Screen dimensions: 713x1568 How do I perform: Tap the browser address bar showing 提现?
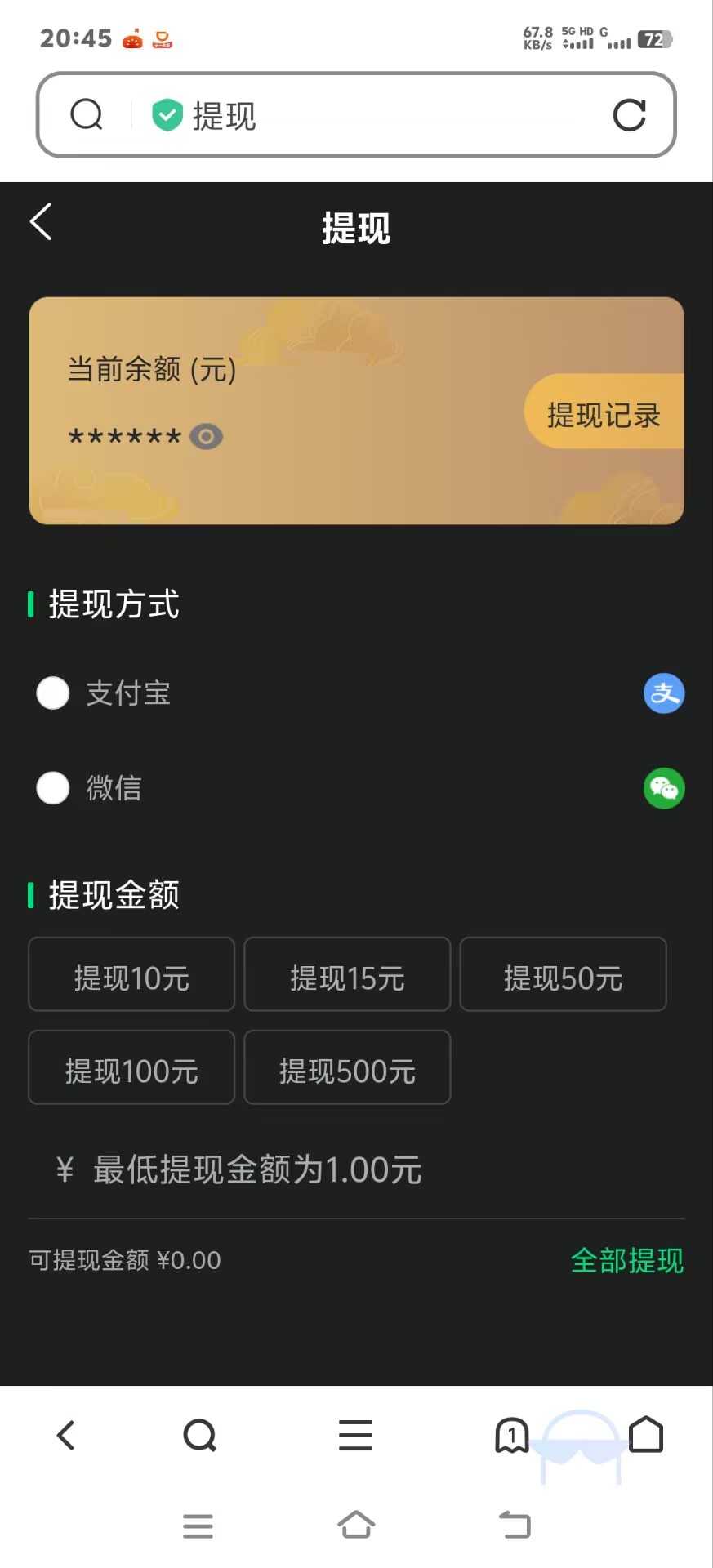tap(368, 115)
